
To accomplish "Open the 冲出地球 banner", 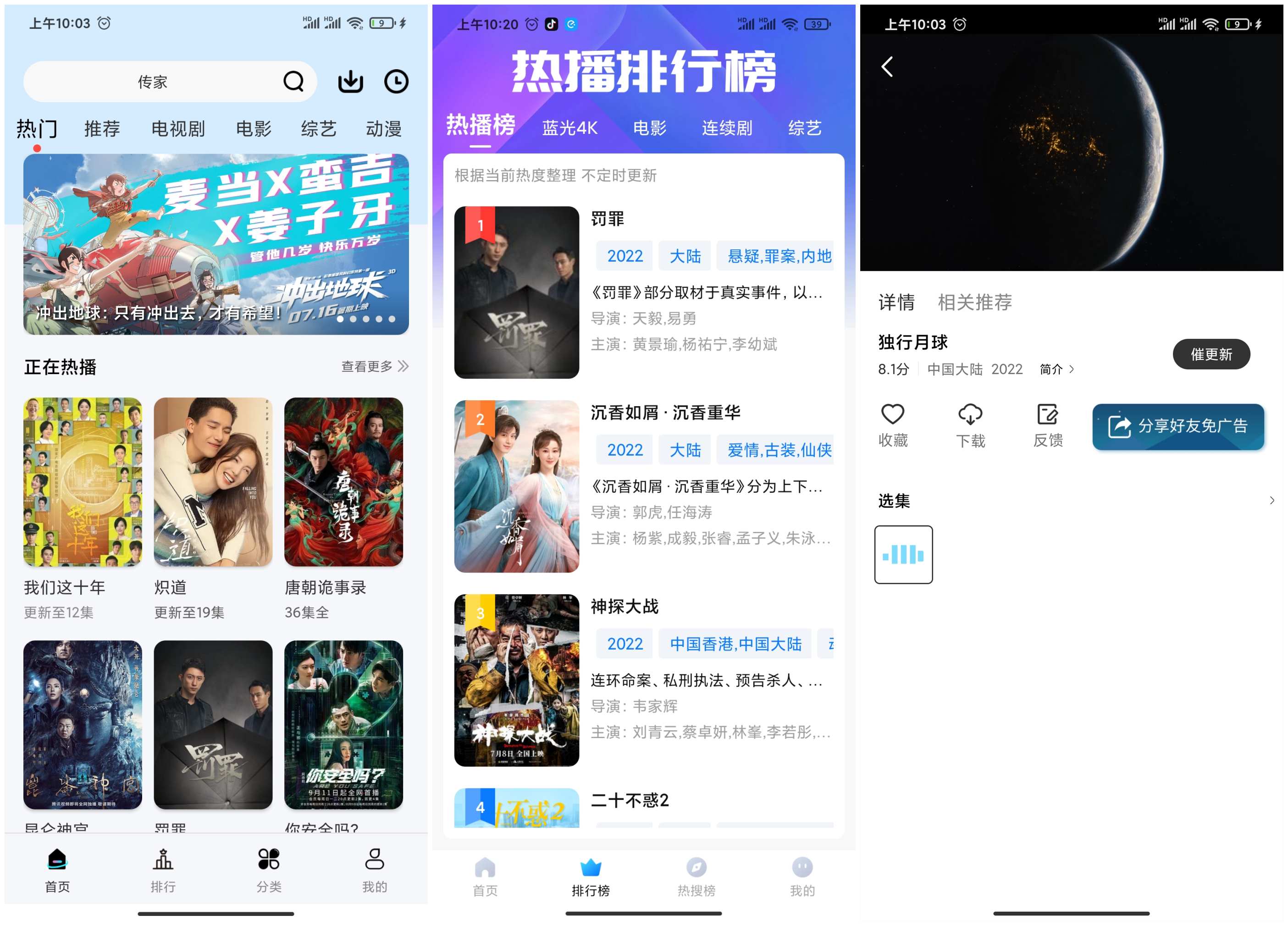I will pyautogui.click(x=216, y=244).
